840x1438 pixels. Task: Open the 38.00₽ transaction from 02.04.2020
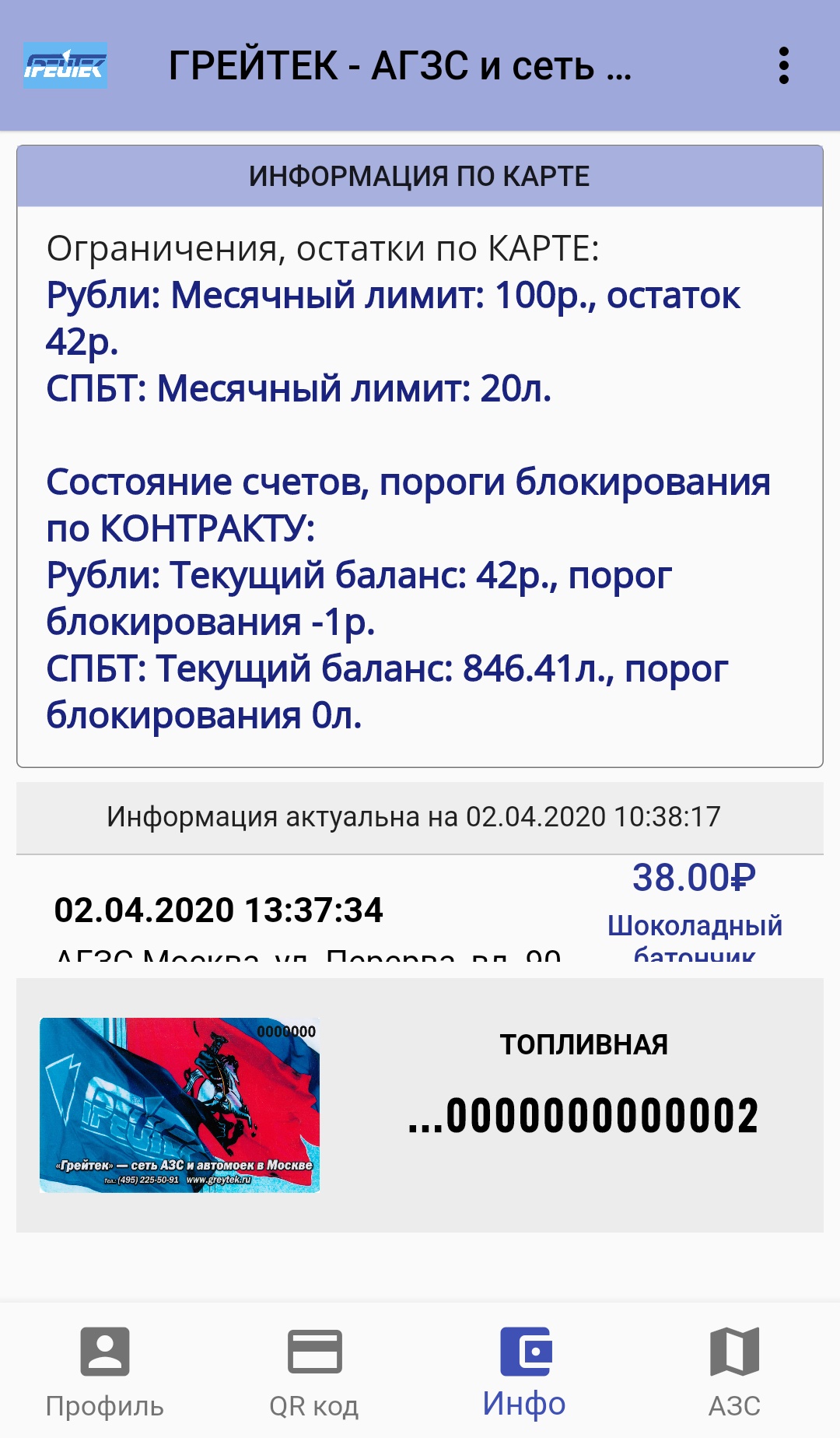click(420, 909)
